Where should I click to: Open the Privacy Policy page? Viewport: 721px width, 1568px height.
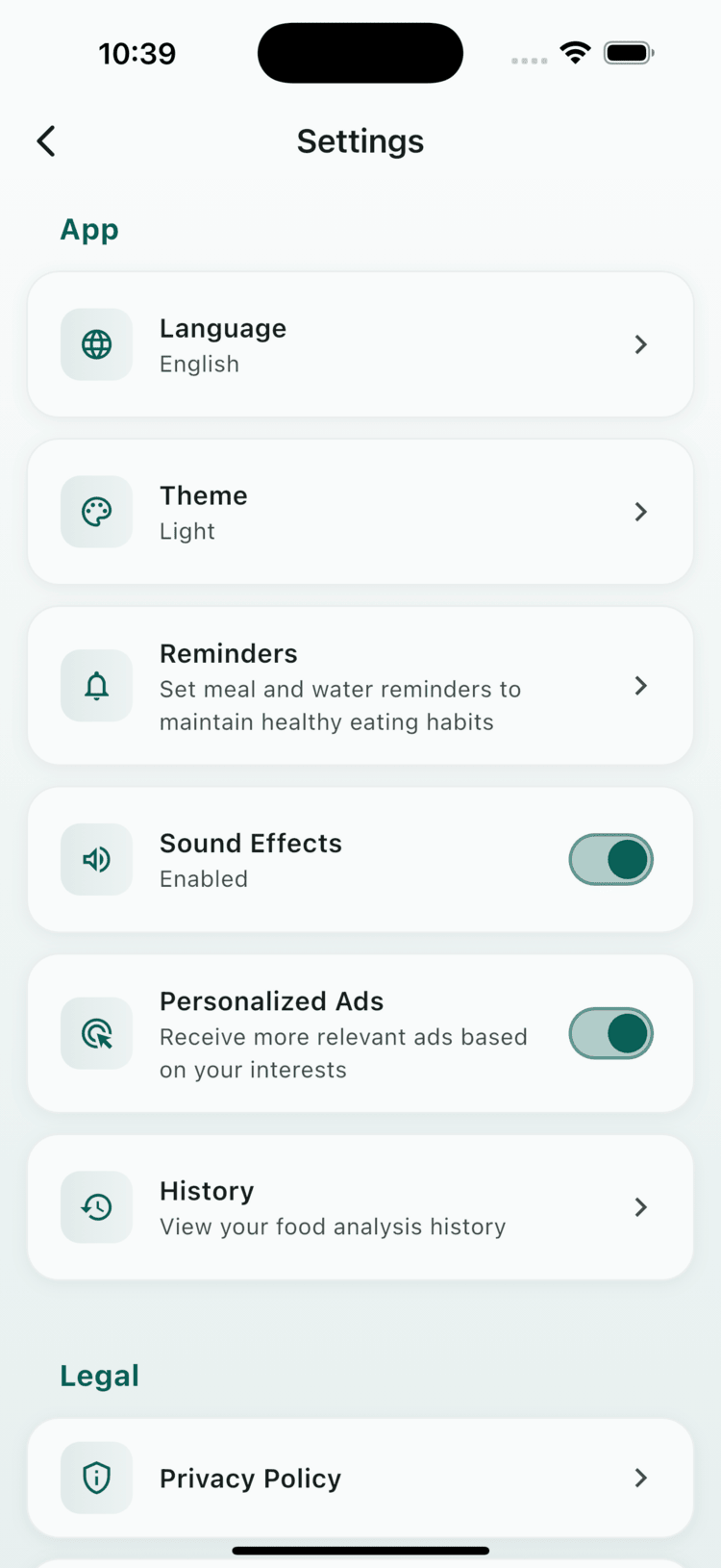click(360, 1478)
